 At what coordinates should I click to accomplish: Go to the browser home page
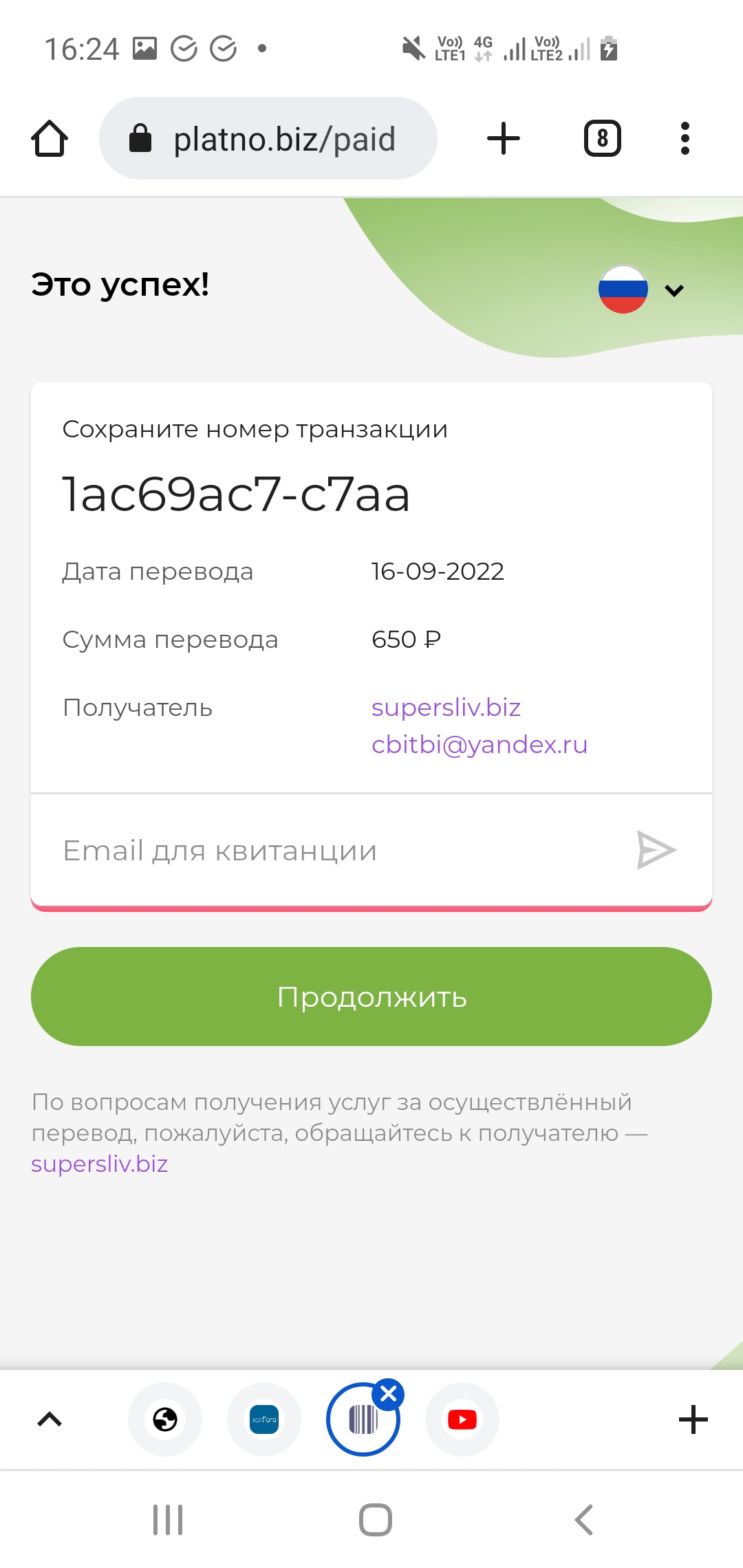[50, 139]
